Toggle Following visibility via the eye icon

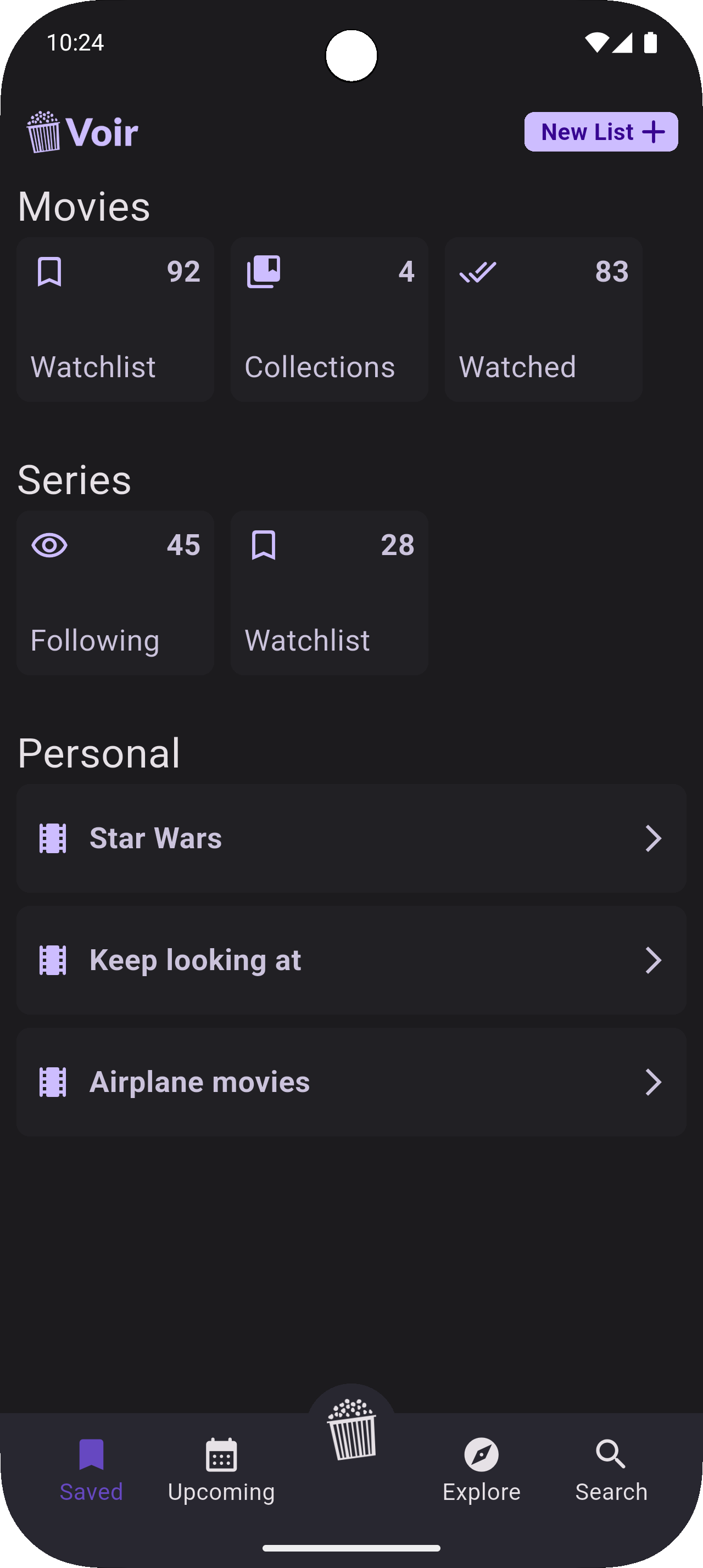pyautogui.click(x=50, y=546)
